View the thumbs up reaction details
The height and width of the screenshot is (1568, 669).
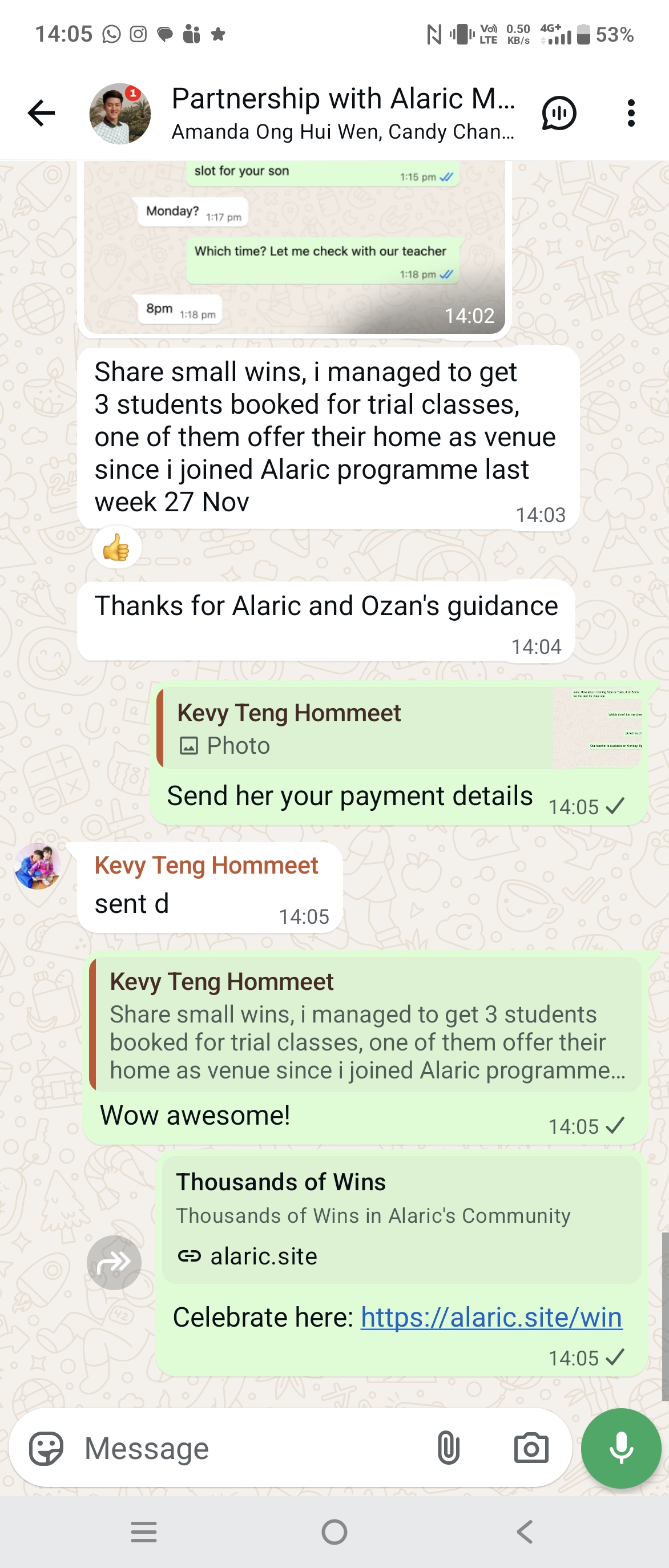[x=117, y=548]
